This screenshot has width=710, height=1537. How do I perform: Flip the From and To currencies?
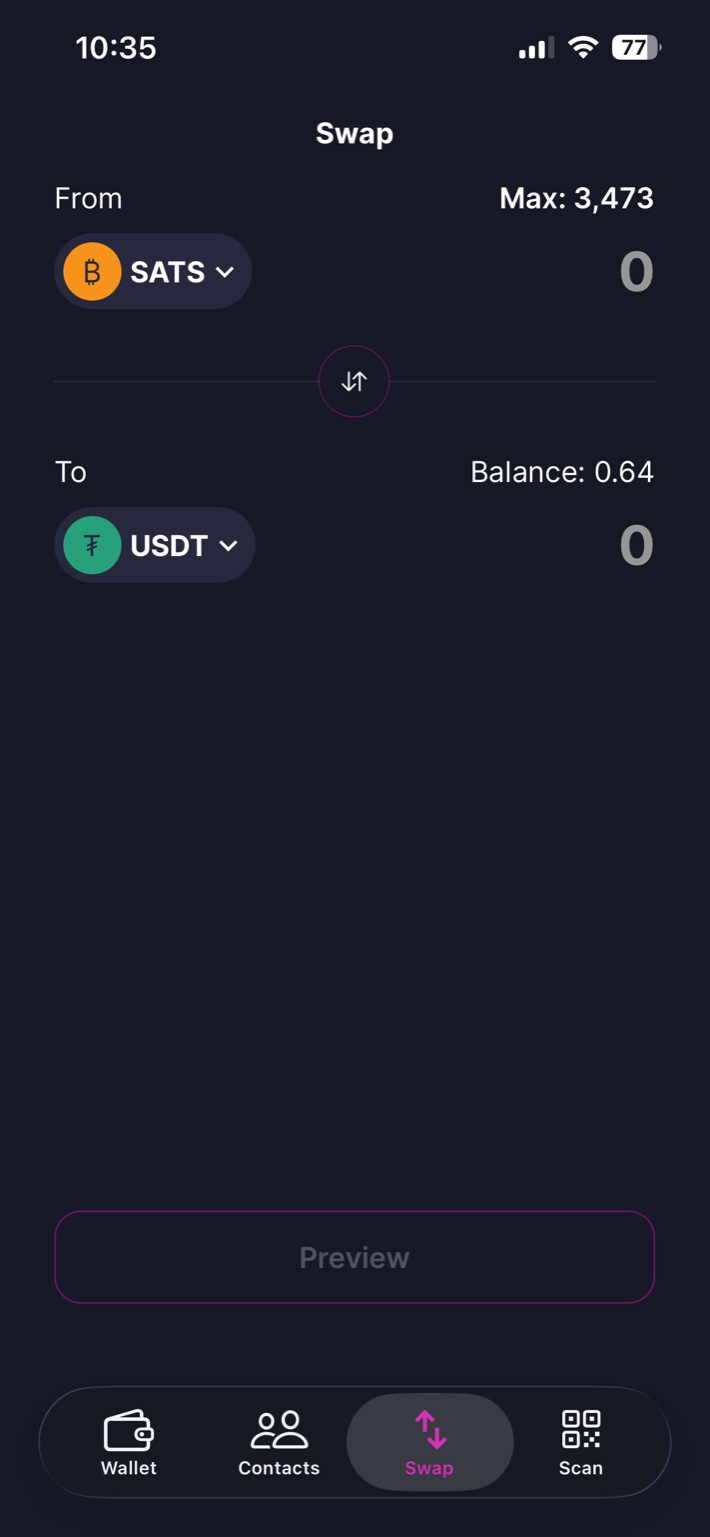354,381
